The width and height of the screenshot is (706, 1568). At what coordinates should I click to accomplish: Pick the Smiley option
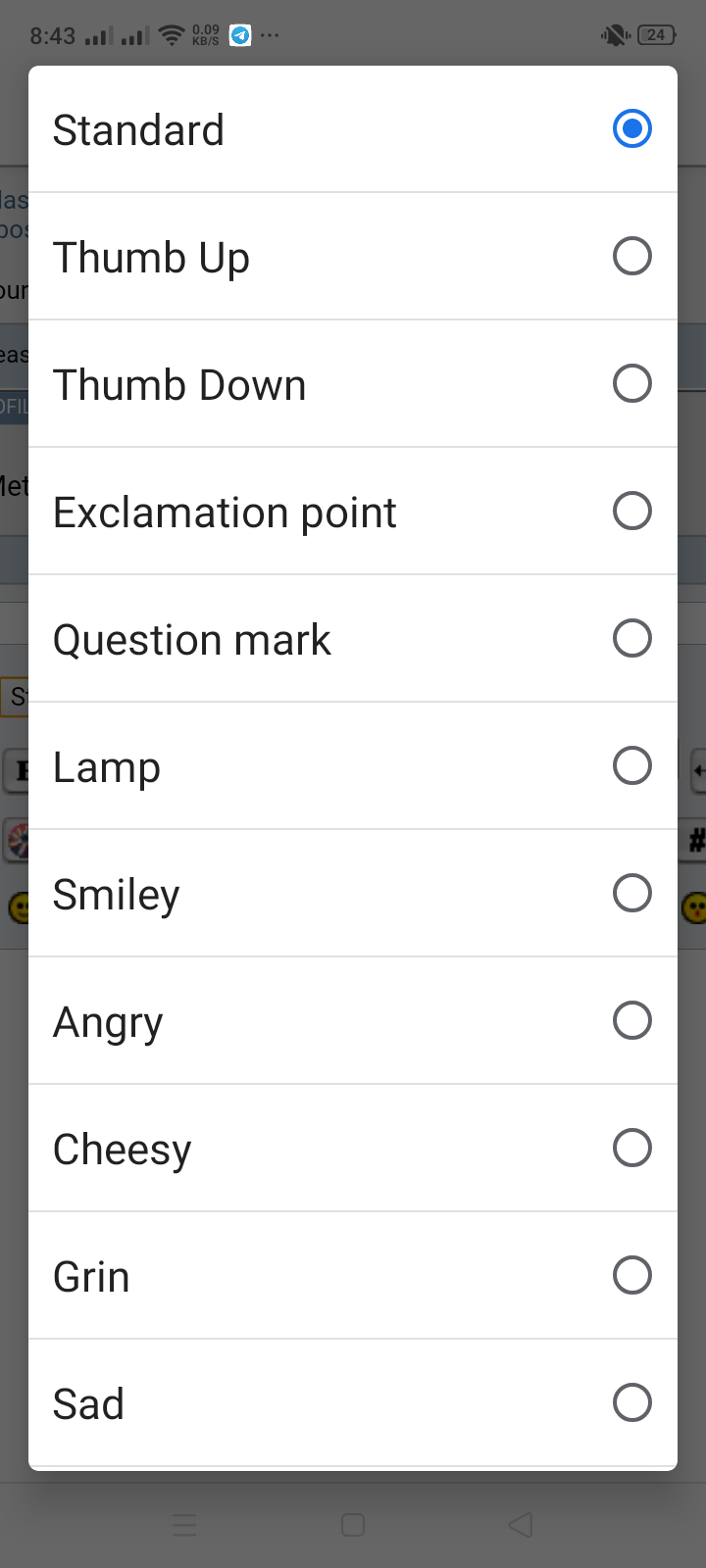coord(353,894)
